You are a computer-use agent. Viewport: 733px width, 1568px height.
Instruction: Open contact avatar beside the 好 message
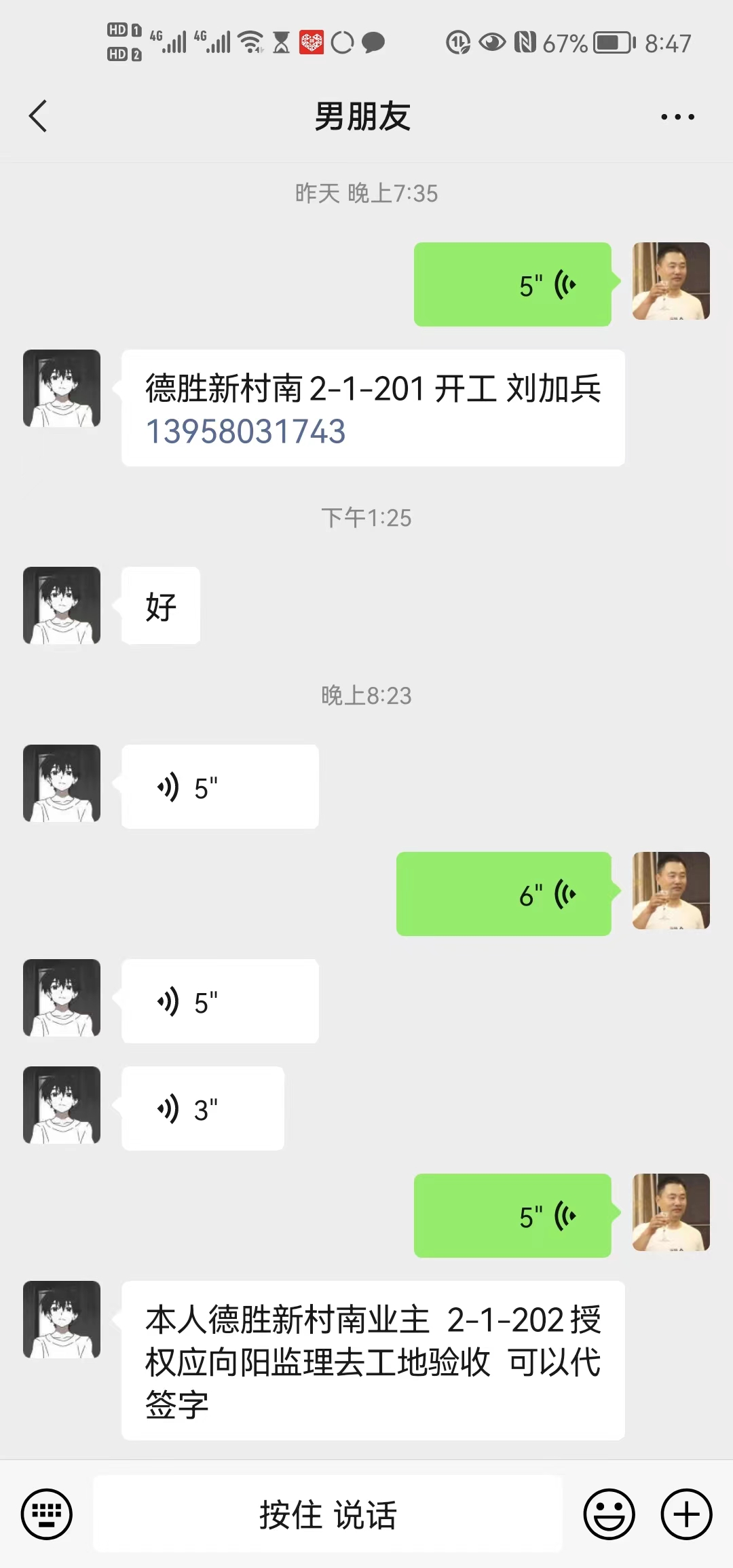(62, 605)
